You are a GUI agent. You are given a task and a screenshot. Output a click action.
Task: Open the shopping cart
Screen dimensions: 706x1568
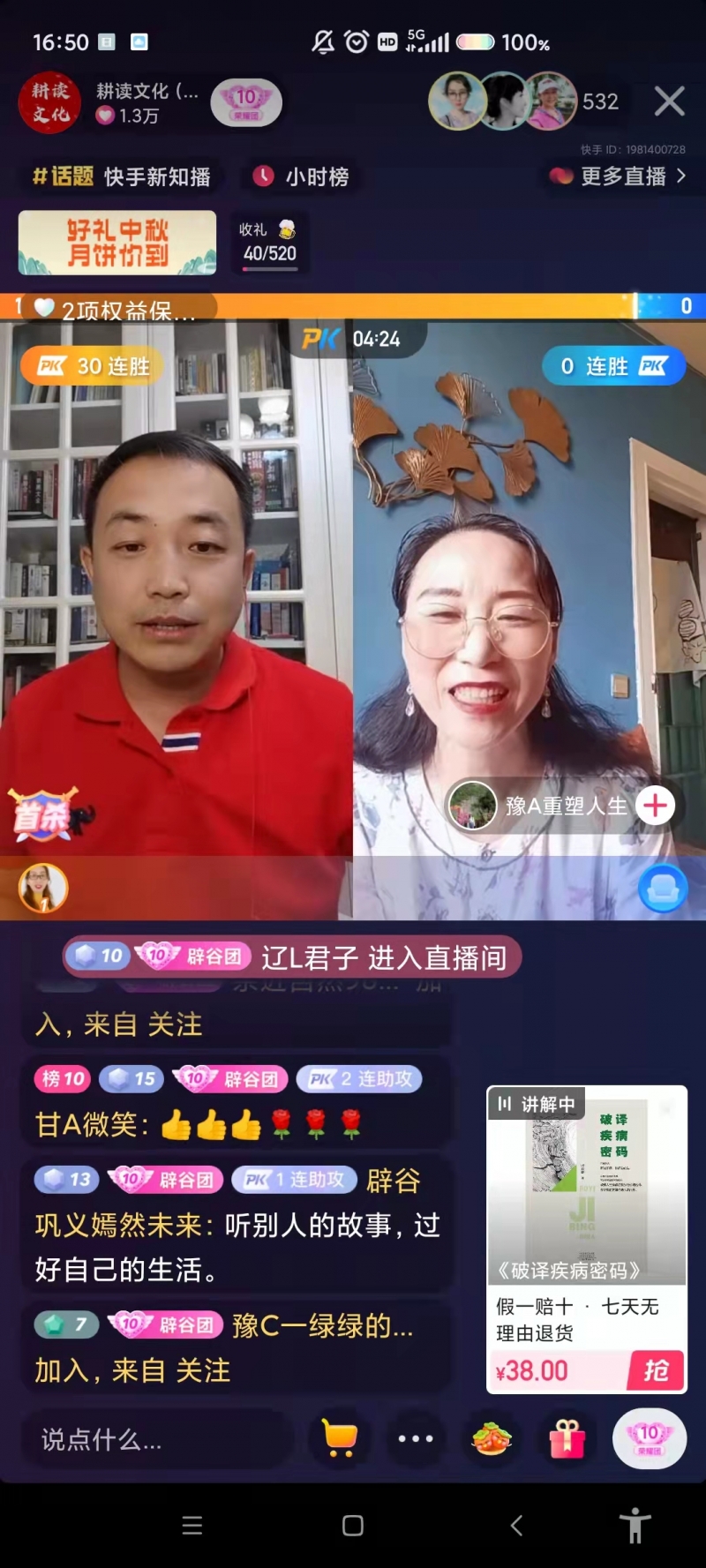(x=340, y=1438)
